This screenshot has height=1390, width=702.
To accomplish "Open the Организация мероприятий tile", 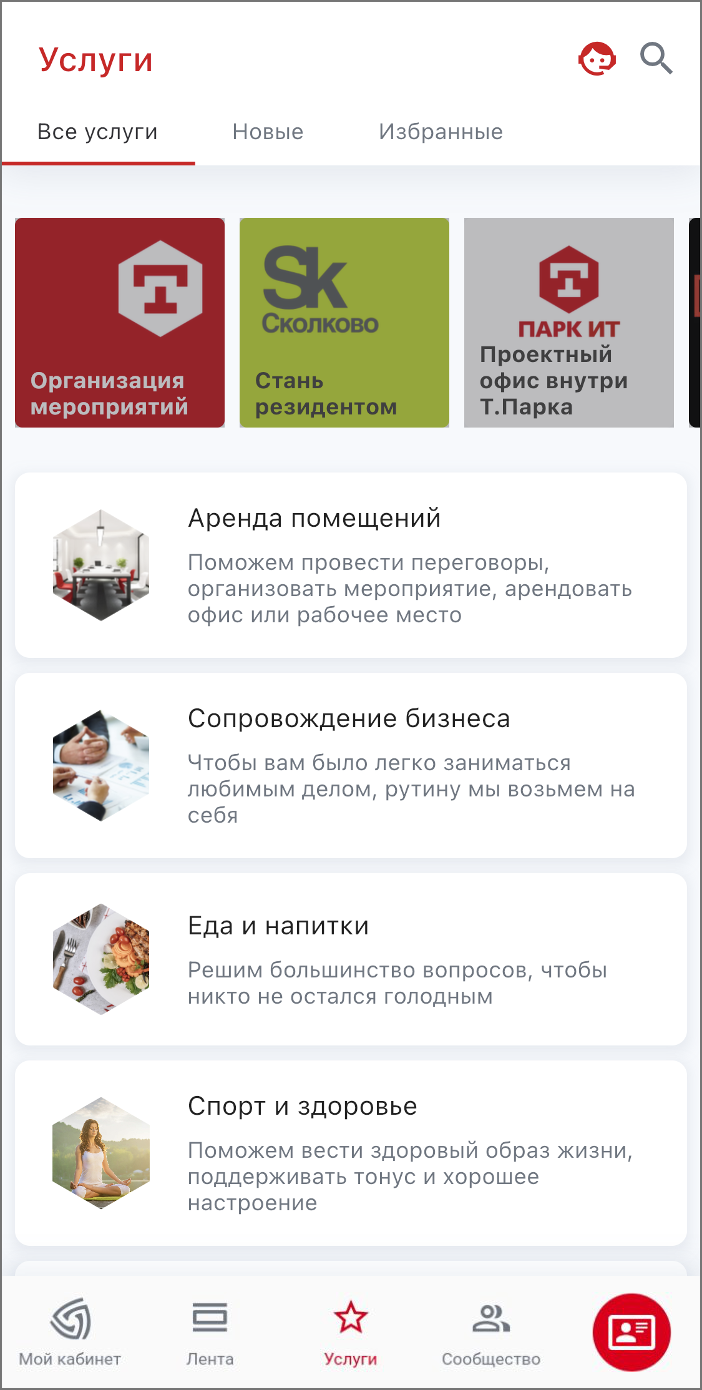I will (120, 323).
